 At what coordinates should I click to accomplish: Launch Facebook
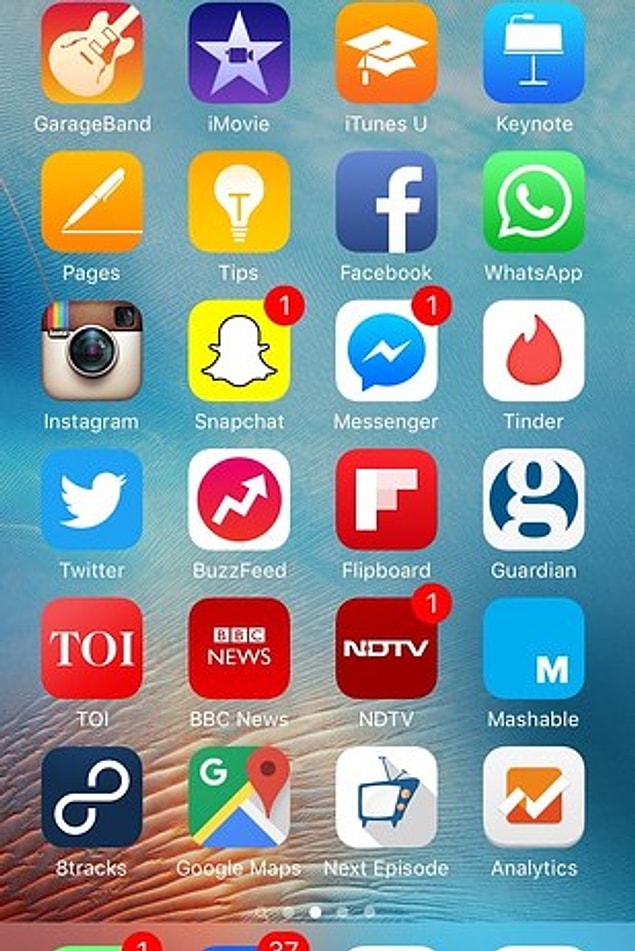pyautogui.click(x=386, y=202)
